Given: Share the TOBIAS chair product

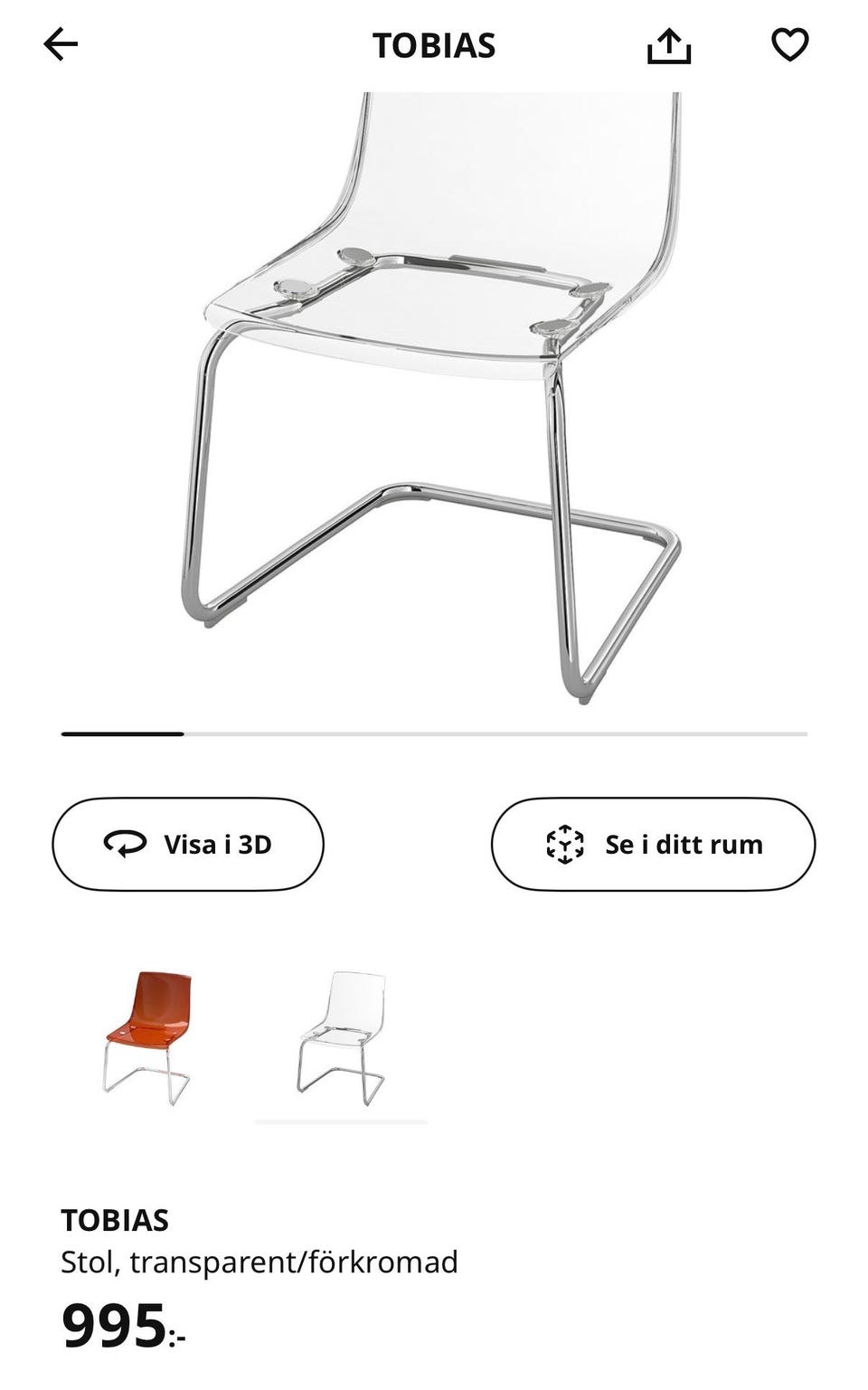Looking at the screenshot, I should pyautogui.click(x=669, y=45).
